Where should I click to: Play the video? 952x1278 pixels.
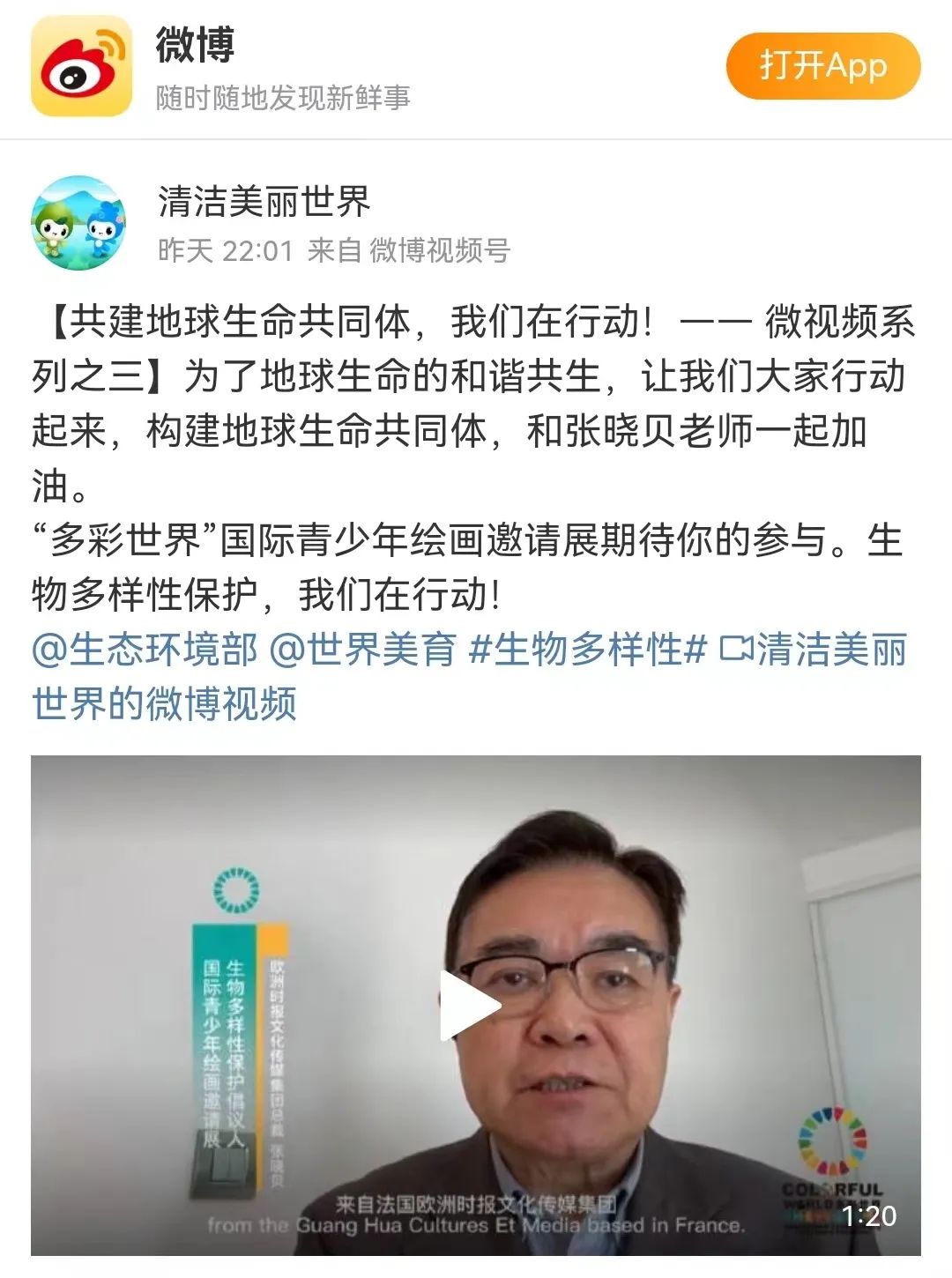click(x=471, y=1006)
